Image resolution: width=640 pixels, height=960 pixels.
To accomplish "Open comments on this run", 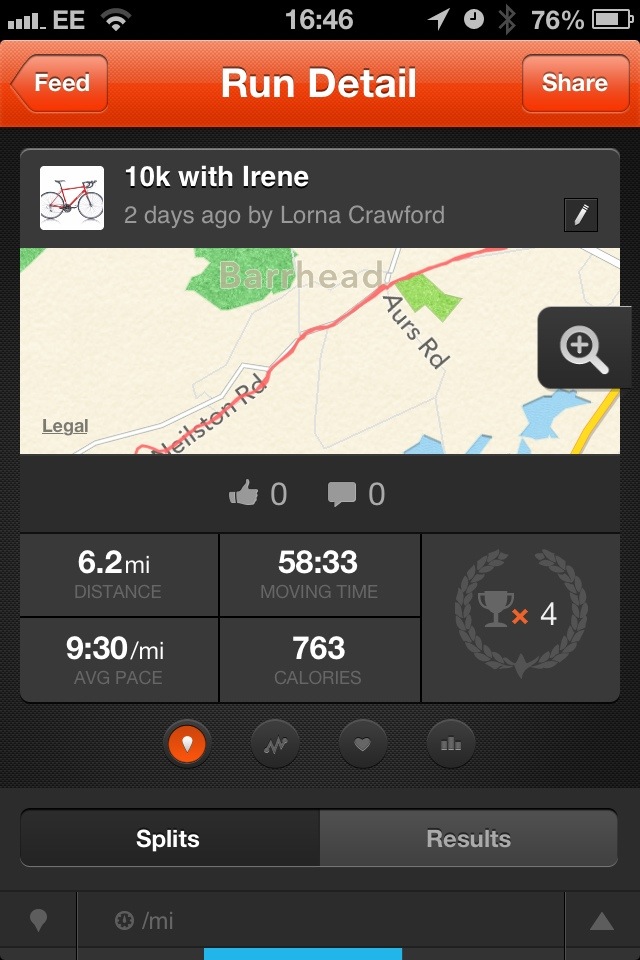I will [342, 493].
